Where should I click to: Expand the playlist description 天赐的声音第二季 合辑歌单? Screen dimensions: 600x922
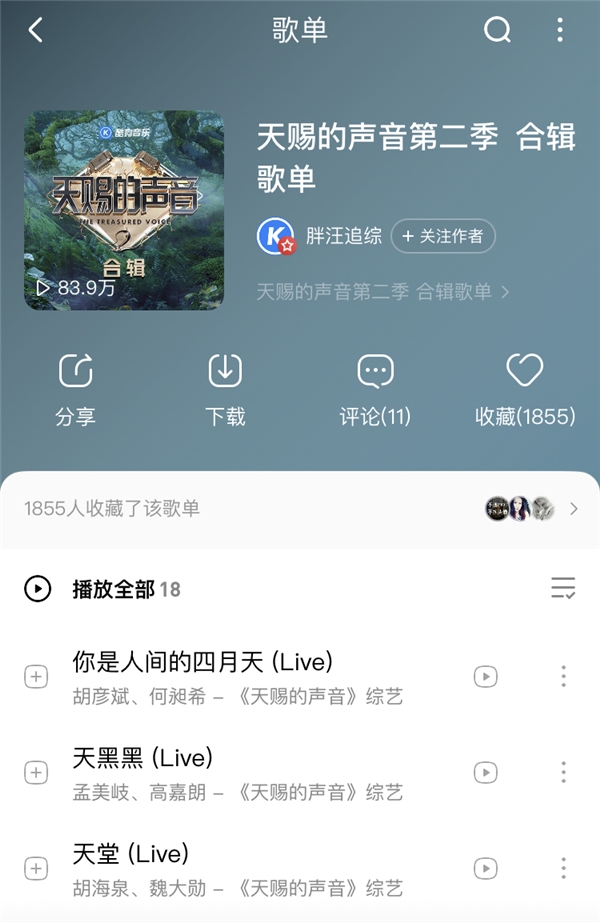[x=383, y=292]
